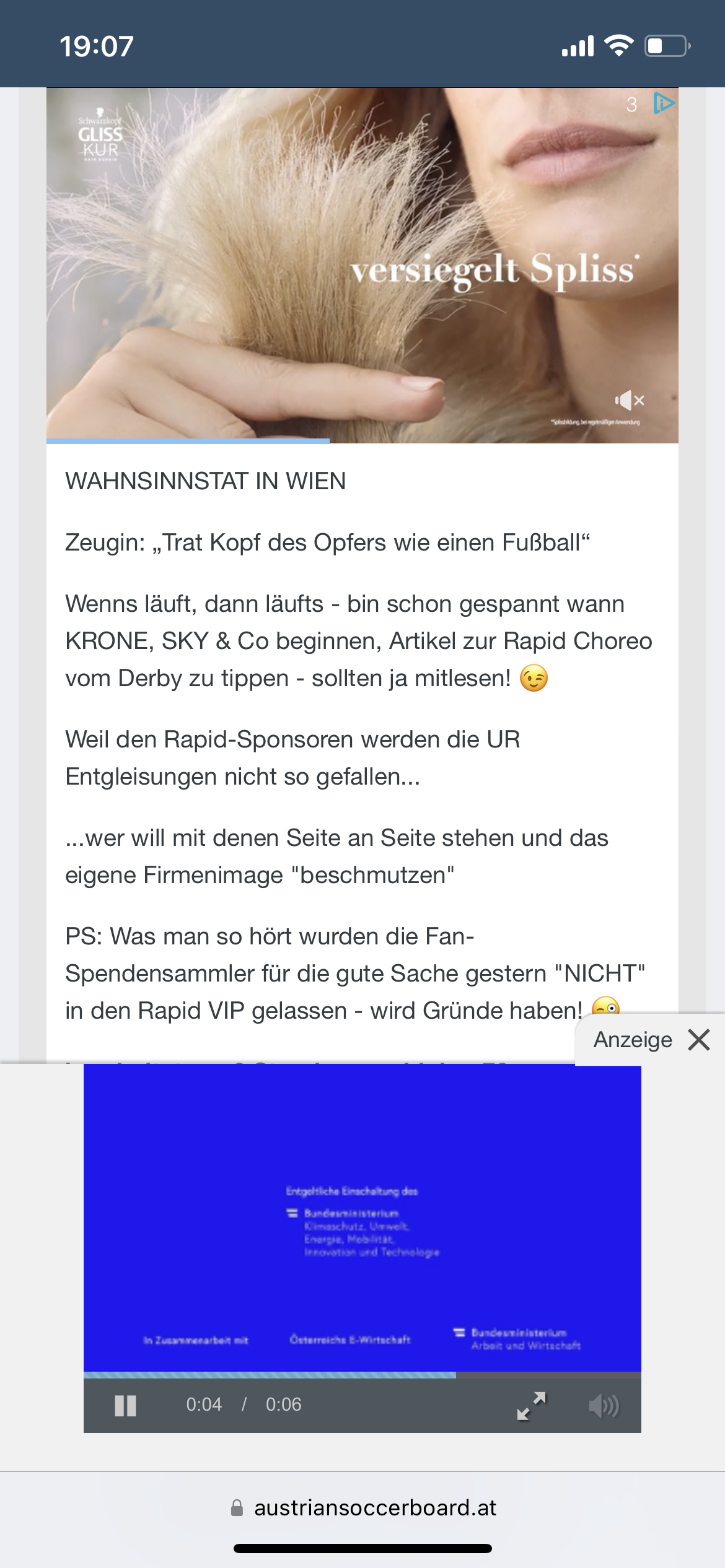
Task: Toggle sound on the bottom video
Action: click(x=604, y=1406)
